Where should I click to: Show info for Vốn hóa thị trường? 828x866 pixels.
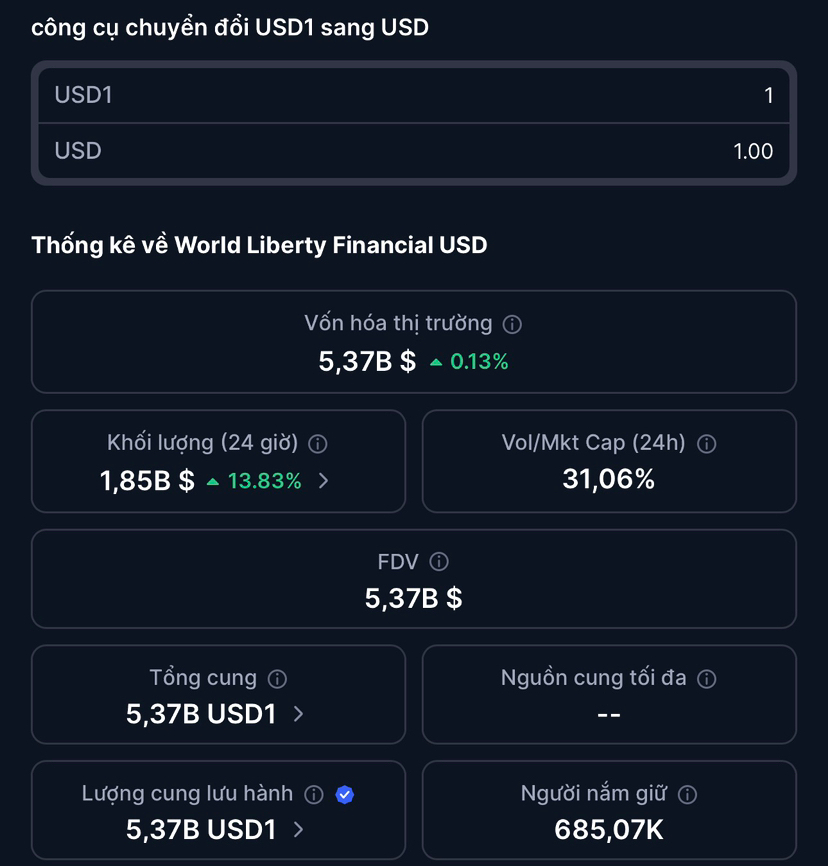tap(512, 324)
